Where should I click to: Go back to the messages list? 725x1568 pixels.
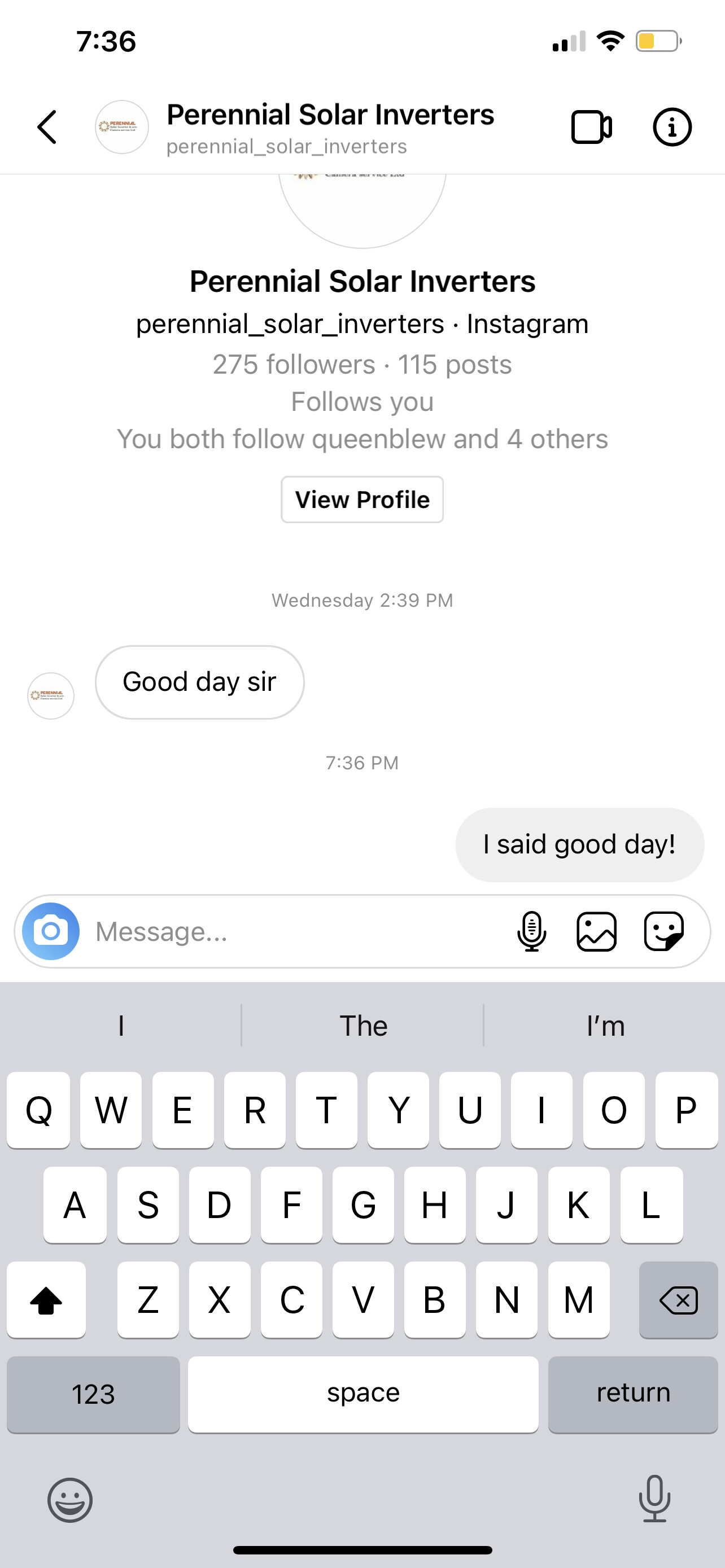pos(47,127)
